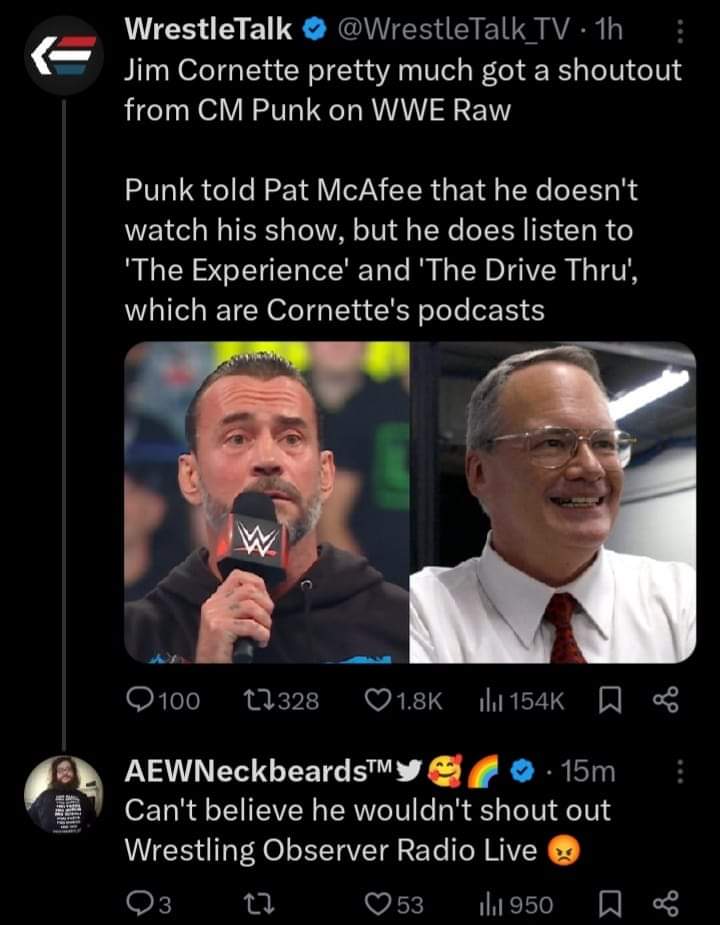Viewport: 720px width, 925px height.
Task: Reply to WrestleTalk's tweet
Action: (x=139, y=702)
